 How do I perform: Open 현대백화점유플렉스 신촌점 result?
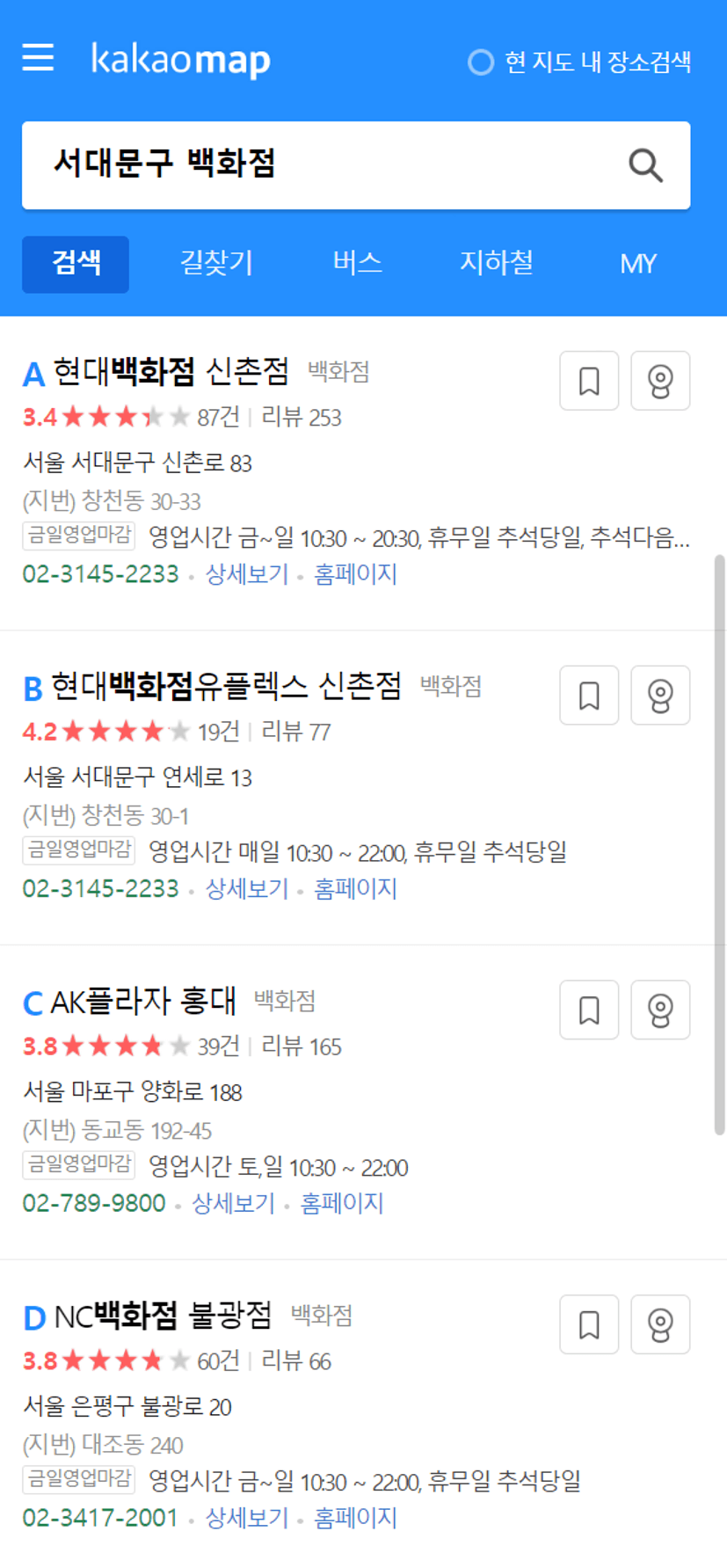226,686
